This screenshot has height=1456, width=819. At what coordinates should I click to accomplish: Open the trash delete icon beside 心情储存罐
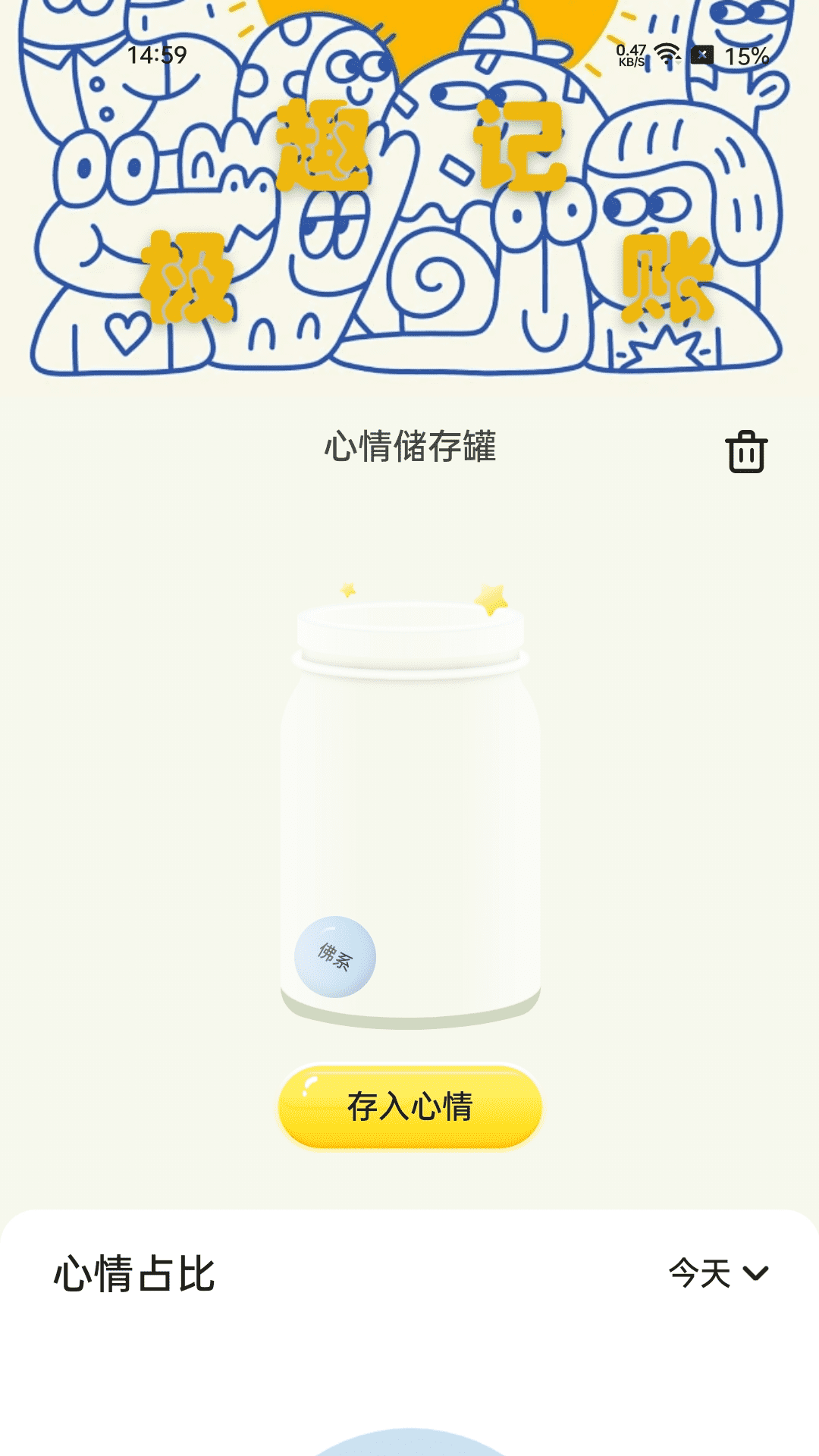pyautogui.click(x=747, y=453)
